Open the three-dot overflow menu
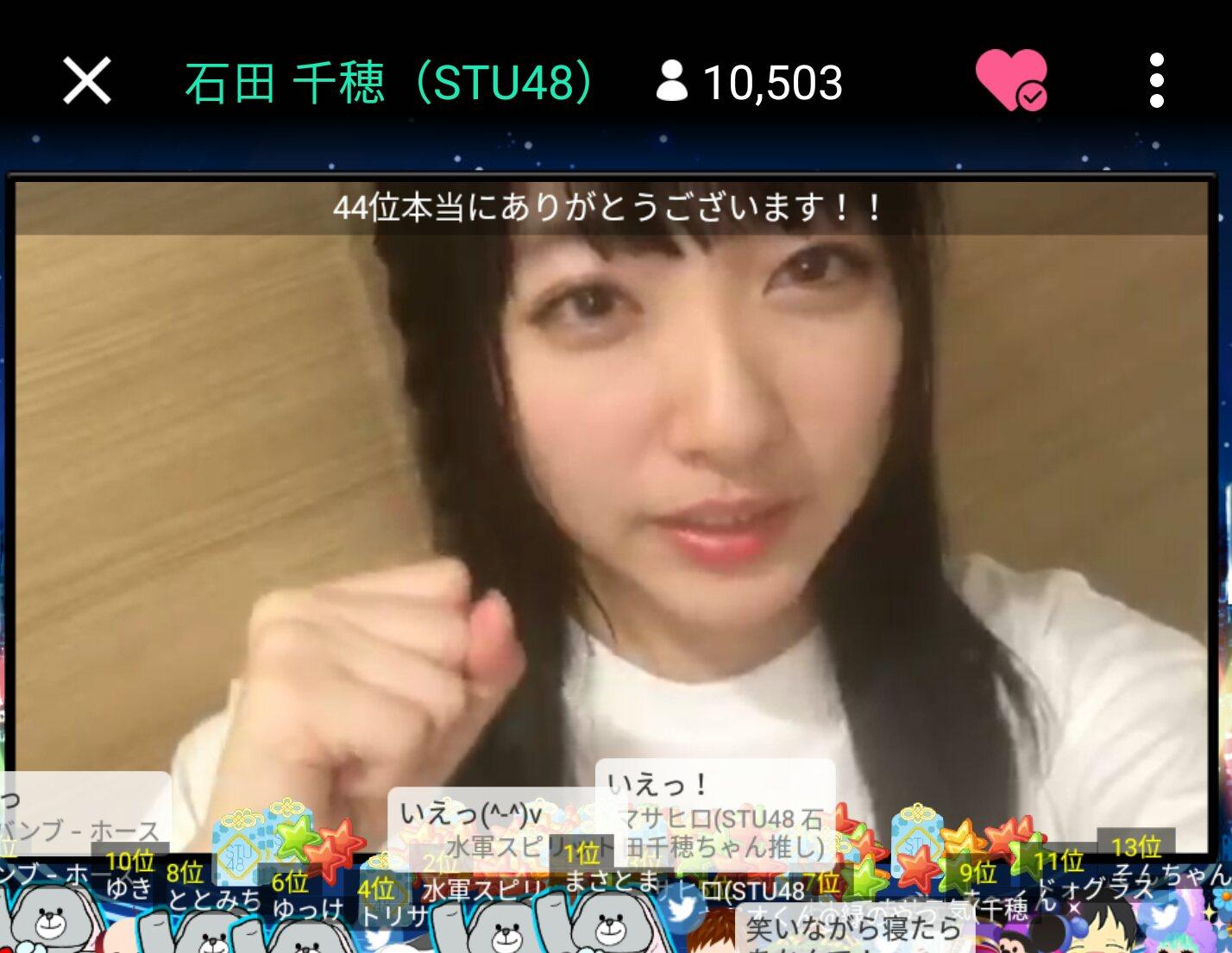The height and width of the screenshot is (953, 1232). [x=1156, y=80]
